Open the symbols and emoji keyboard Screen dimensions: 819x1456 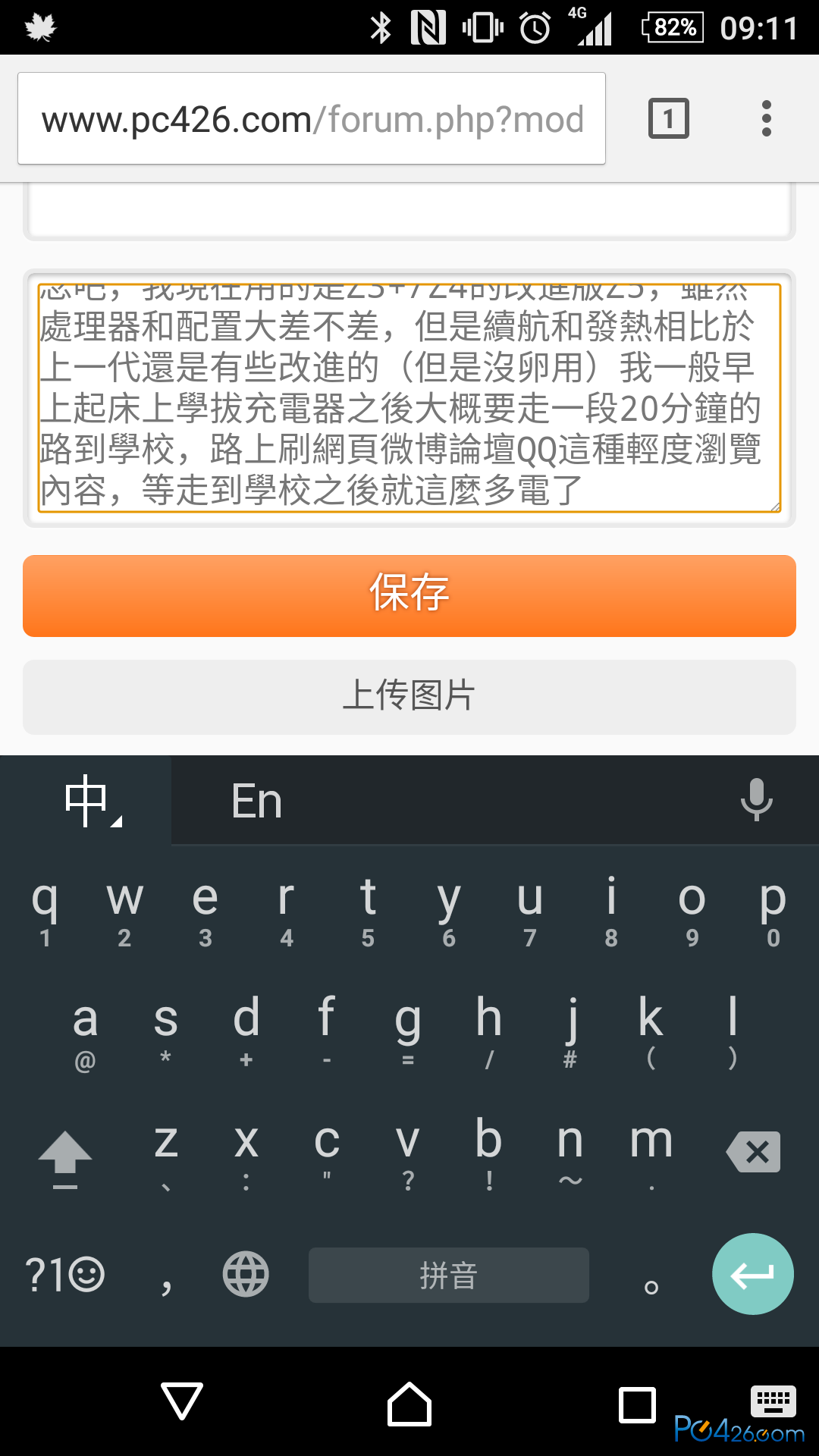tap(65, 1275)
